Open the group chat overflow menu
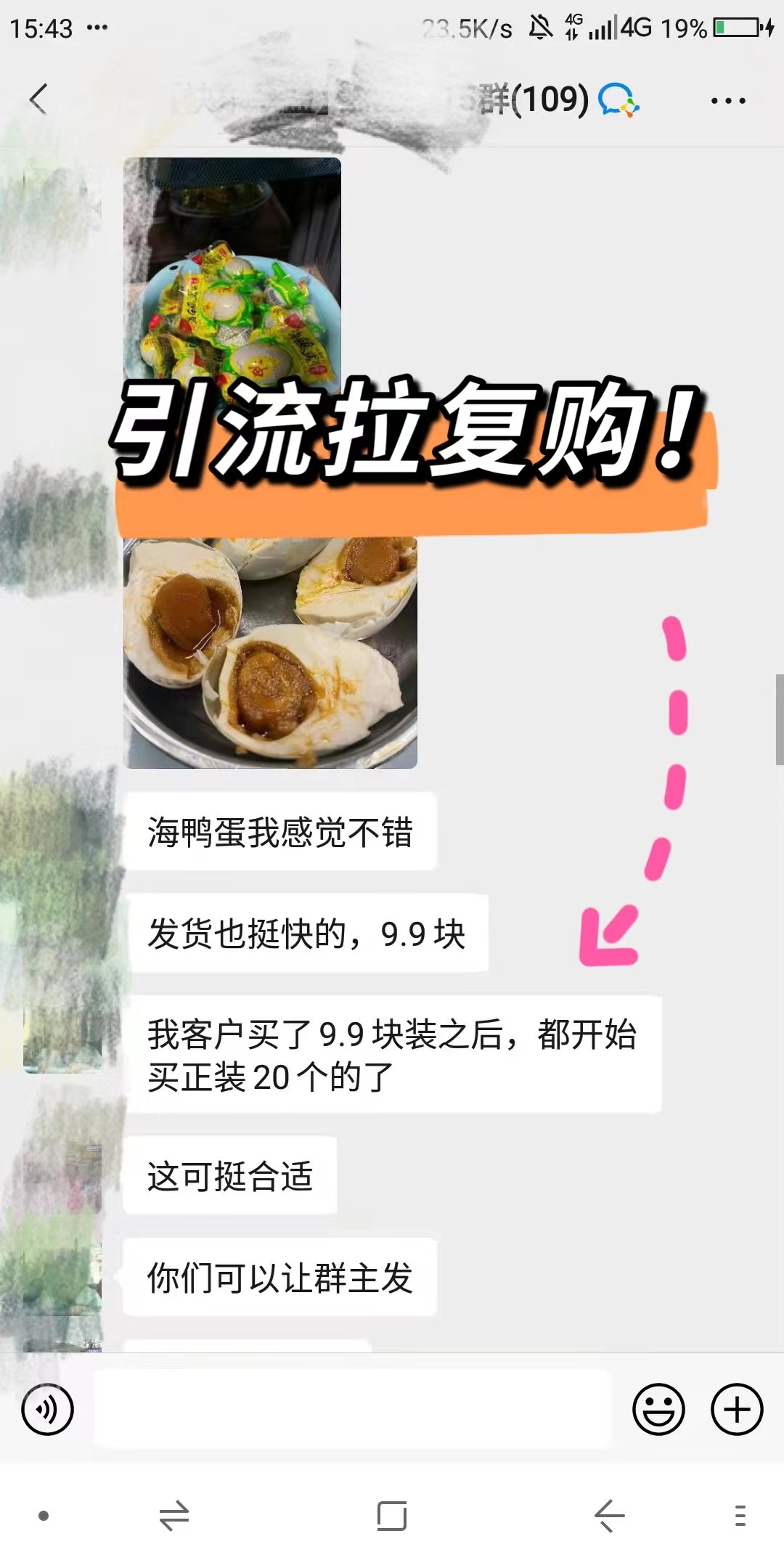This screenshot has width=784, height=1568. 728,101
